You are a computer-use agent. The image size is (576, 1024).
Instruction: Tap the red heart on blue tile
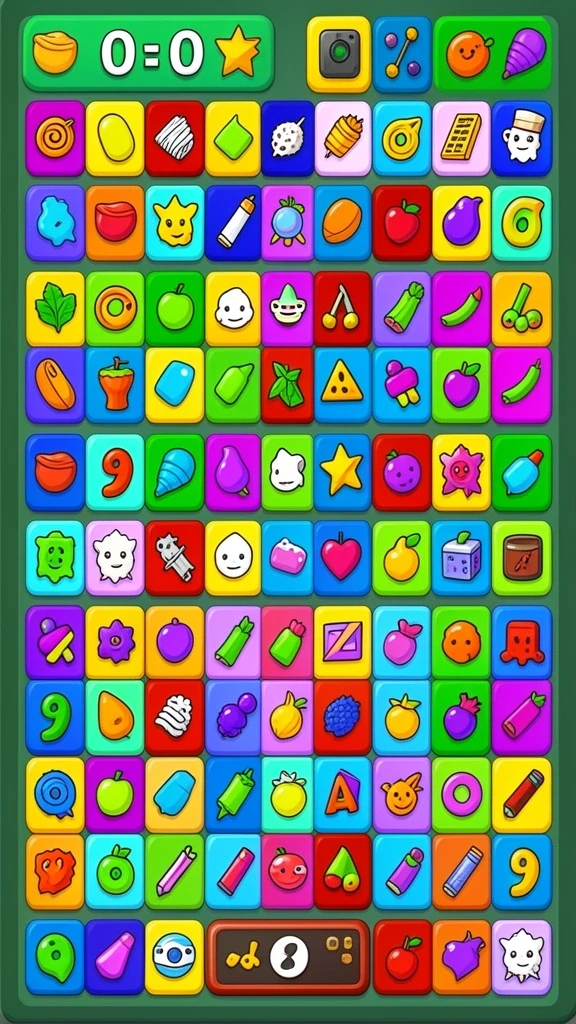343,558
